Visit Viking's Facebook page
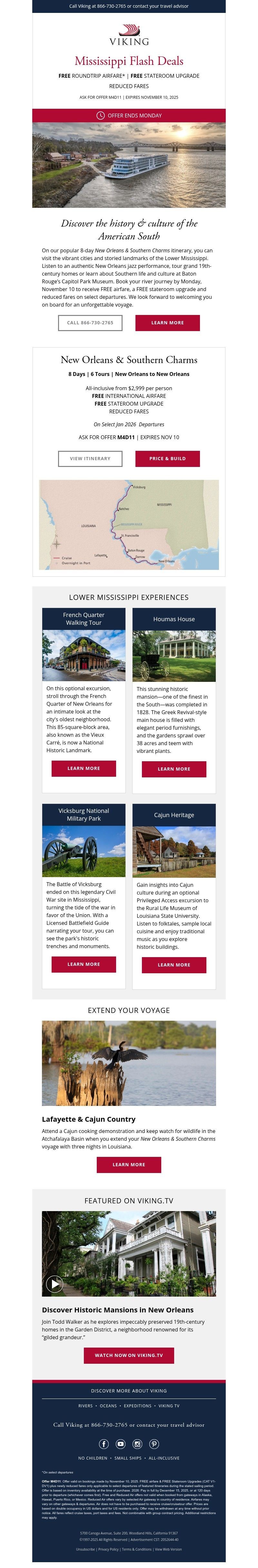This screenshot has width=258, height=1568. [104, 1444]
